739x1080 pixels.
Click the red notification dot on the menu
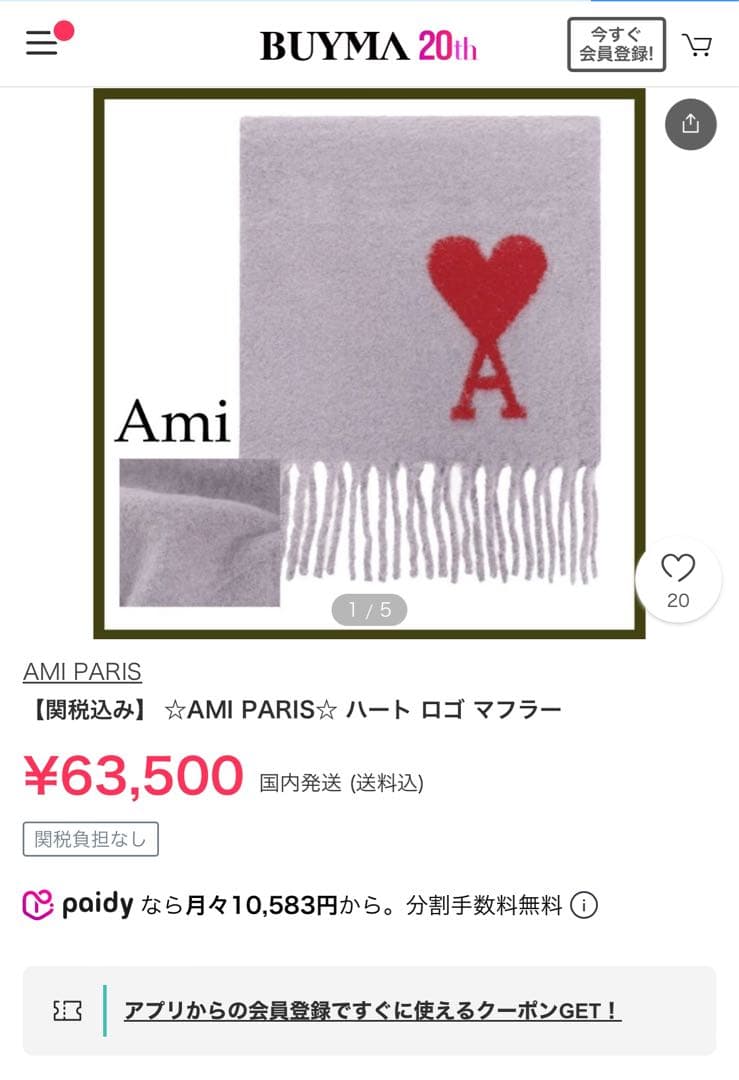click(62, 31)
